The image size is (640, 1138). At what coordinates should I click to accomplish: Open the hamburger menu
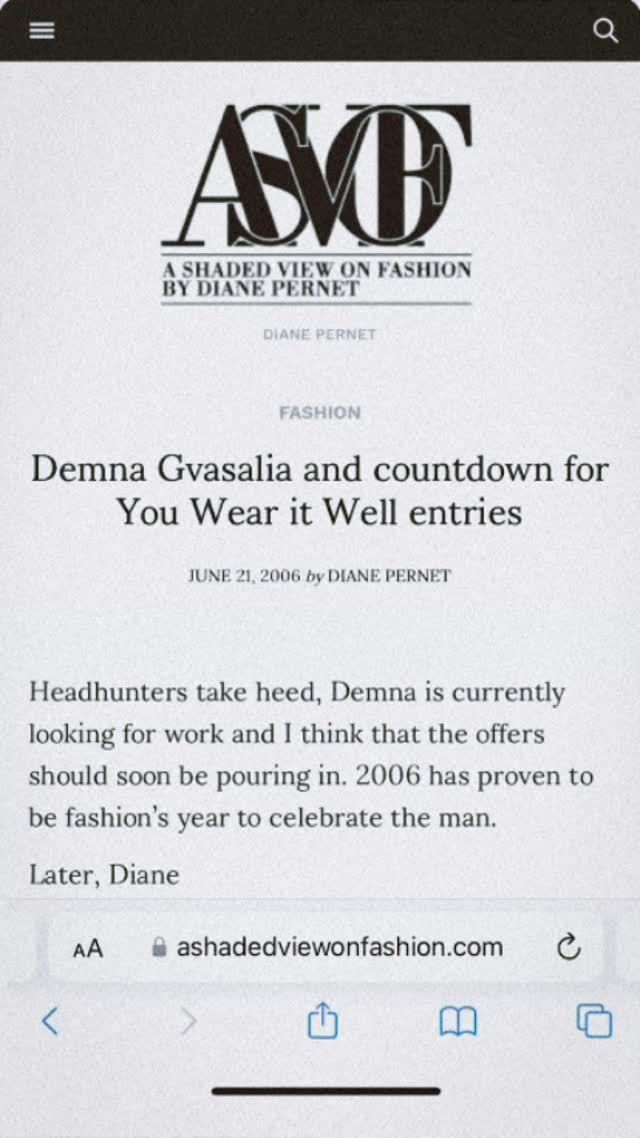(41, 30)
